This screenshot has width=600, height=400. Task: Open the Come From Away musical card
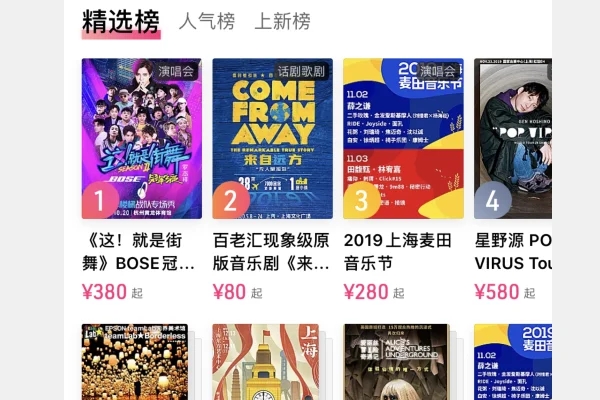click(272, 138)
